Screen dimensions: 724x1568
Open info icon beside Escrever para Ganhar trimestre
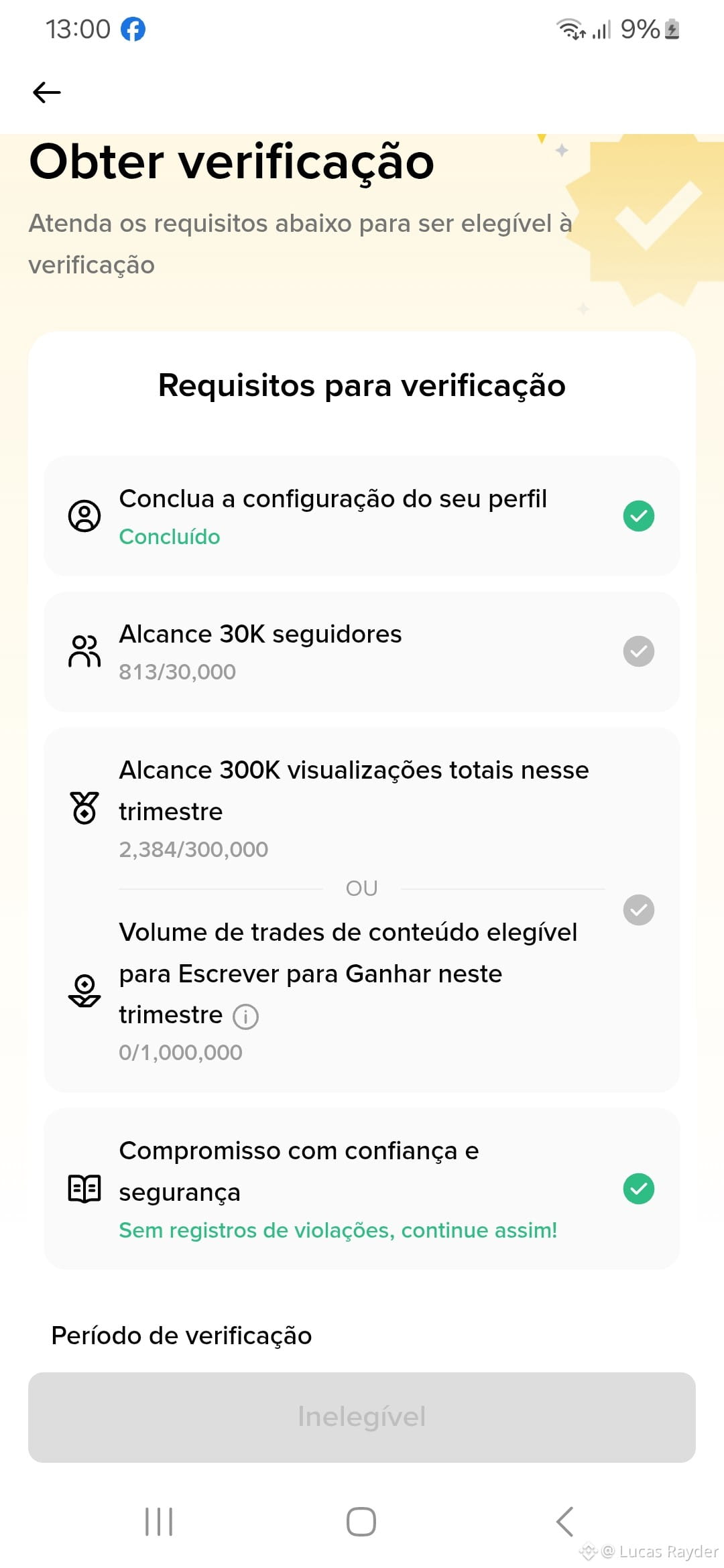[245, 1017]
